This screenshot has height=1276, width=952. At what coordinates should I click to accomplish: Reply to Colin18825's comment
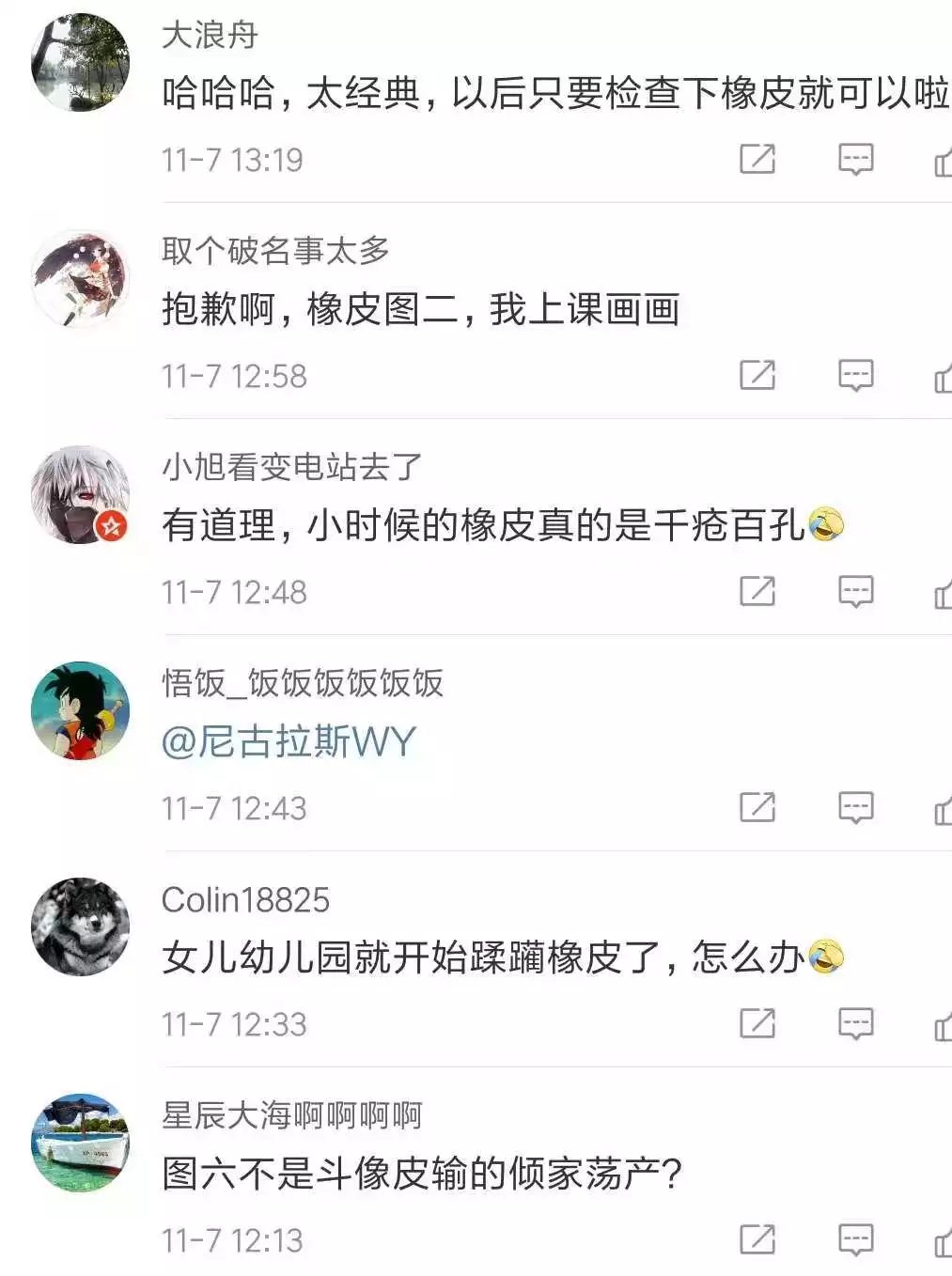pos(855,1023)
